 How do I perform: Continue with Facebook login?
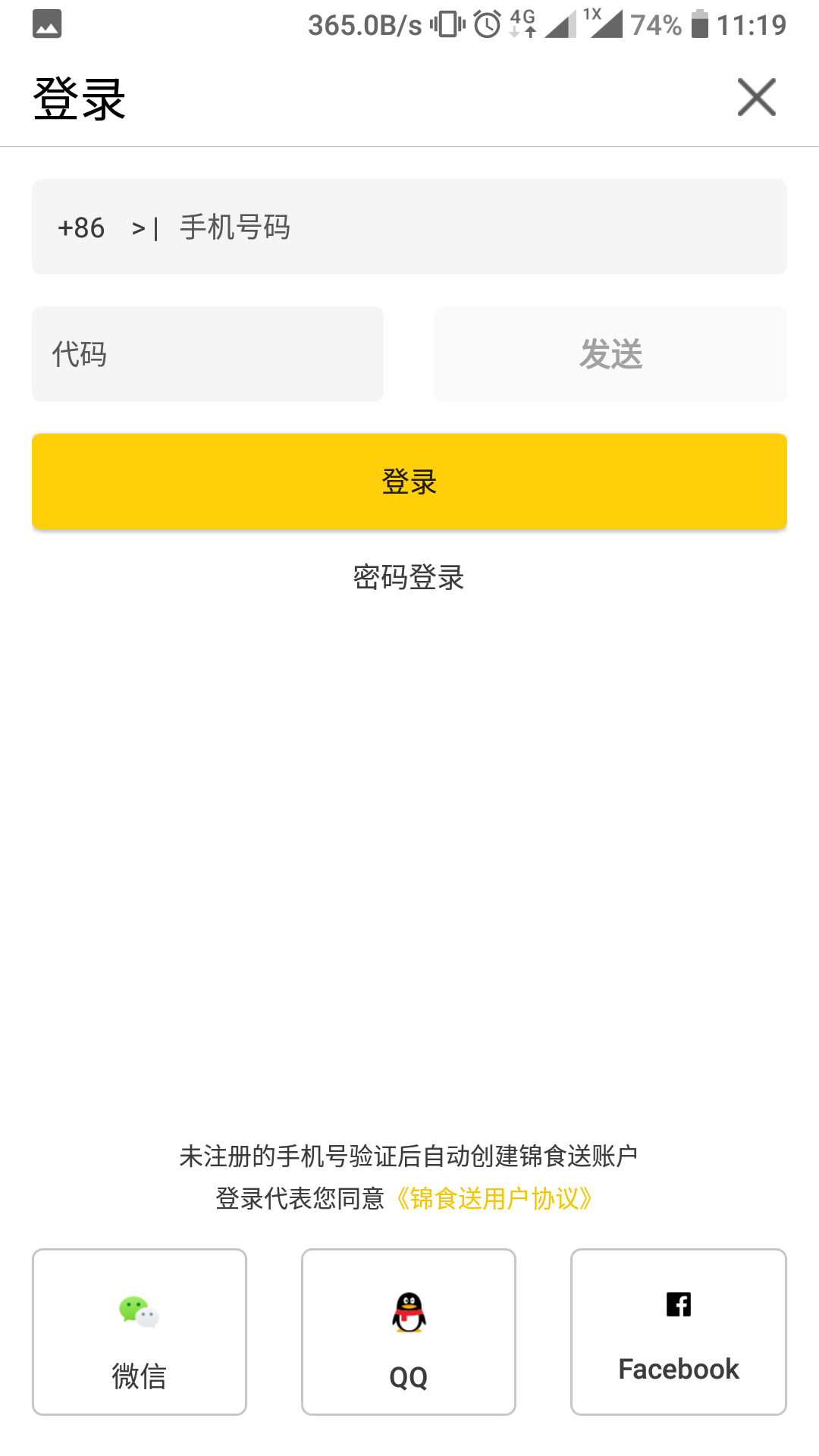678,1332
